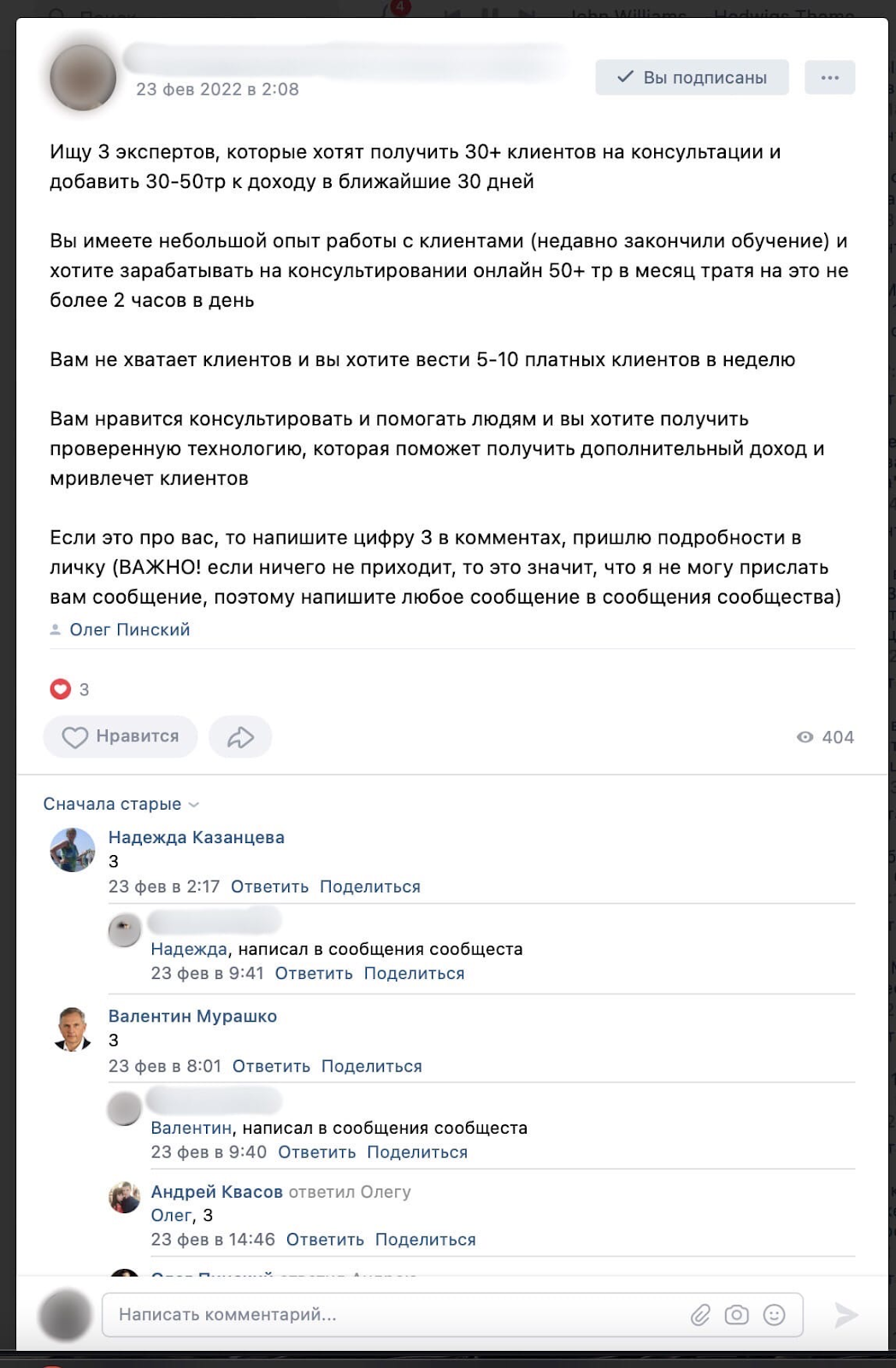Open Валентин Мурашко's profile

click(192, 1016)
